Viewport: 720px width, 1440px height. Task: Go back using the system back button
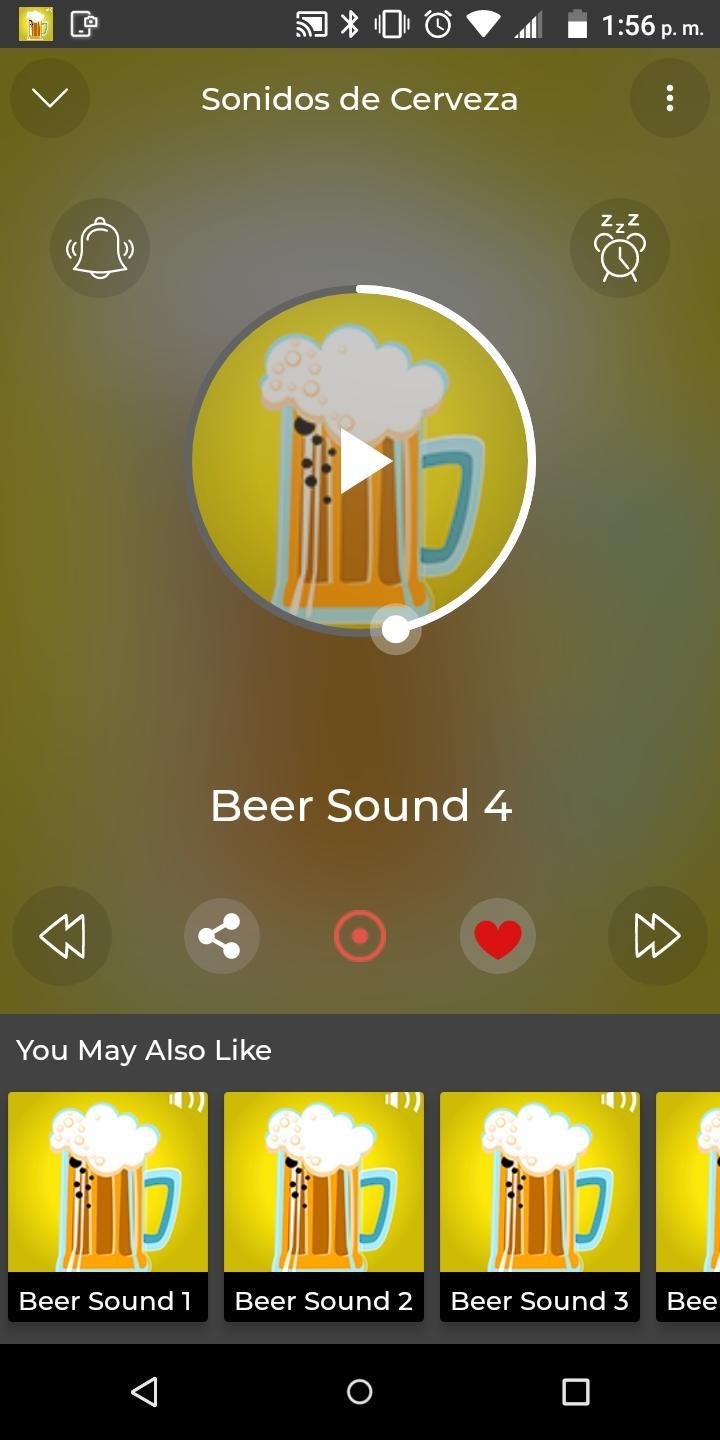(144, 1391)
